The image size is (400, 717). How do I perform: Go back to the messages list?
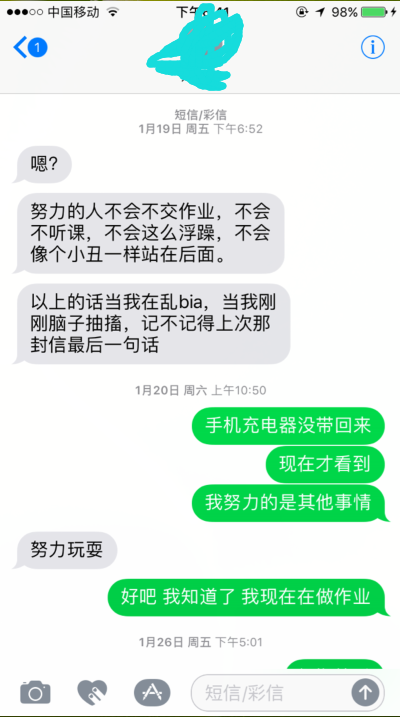(x=30, y=48)
